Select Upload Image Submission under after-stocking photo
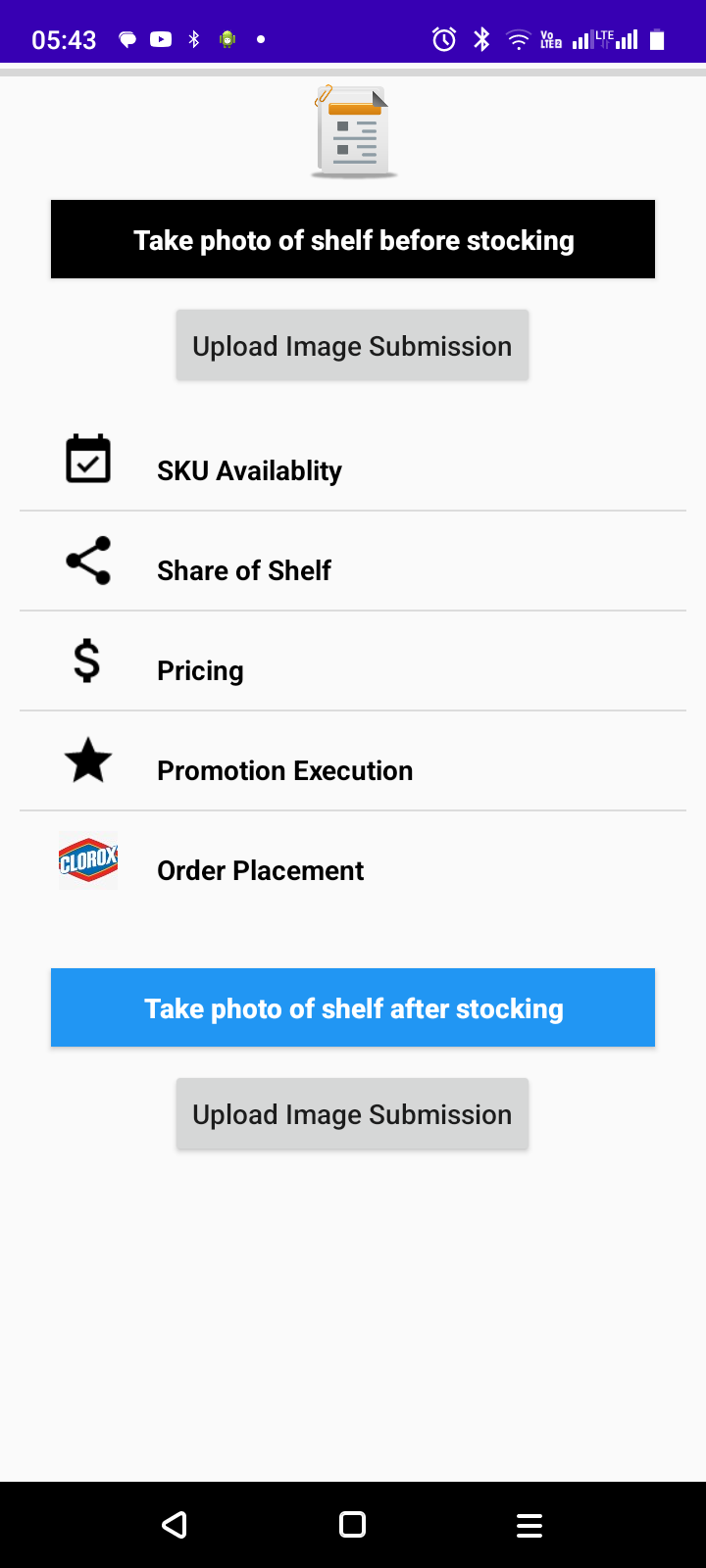 pos(353,1113)
